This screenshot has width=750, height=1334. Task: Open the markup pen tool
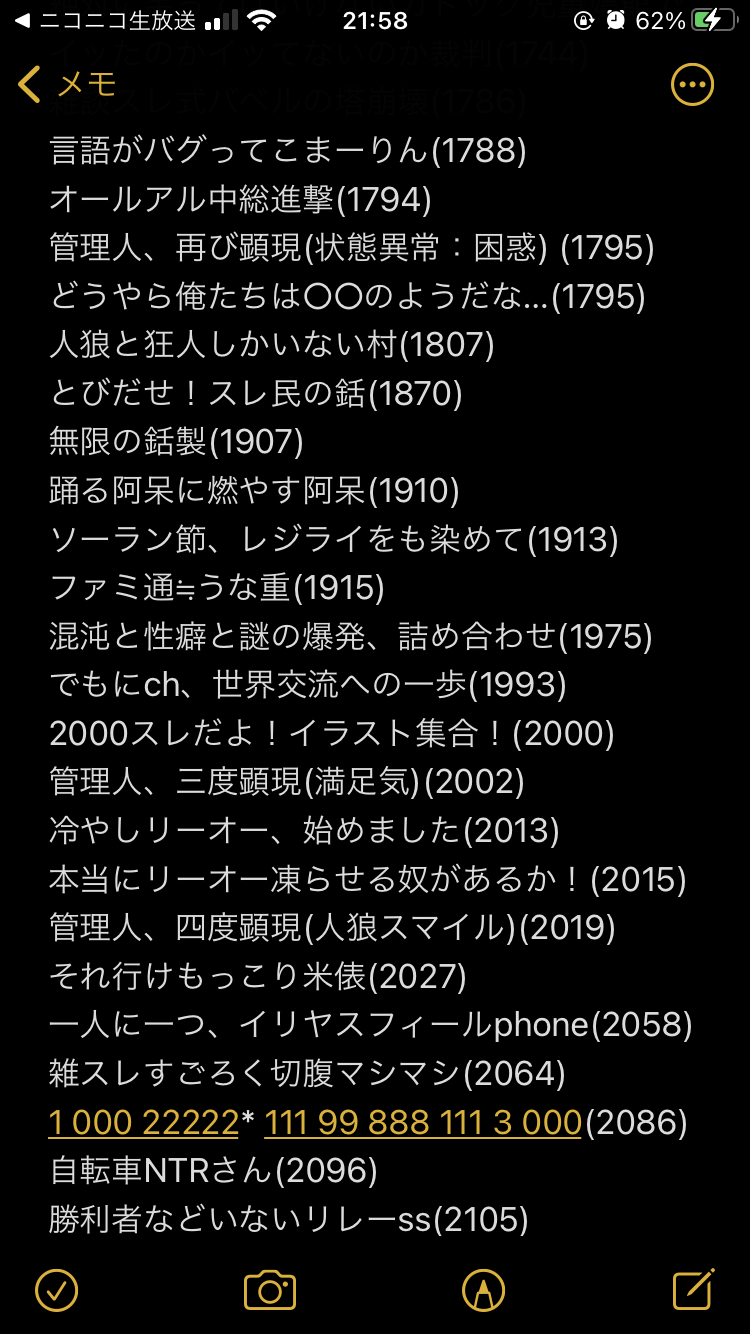pos(483,1290)
